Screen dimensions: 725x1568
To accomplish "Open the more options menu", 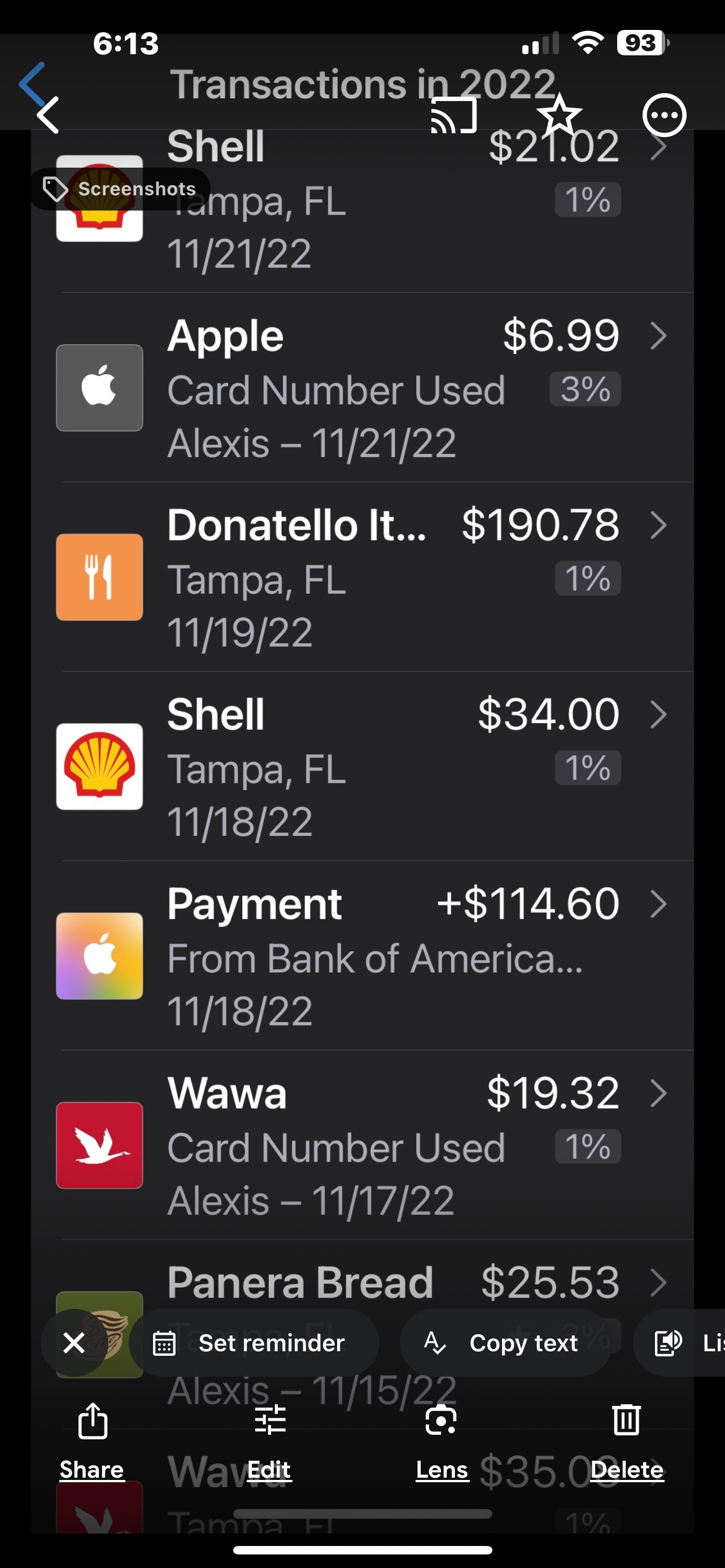I will pyautogui.click(x=664, y=115).
